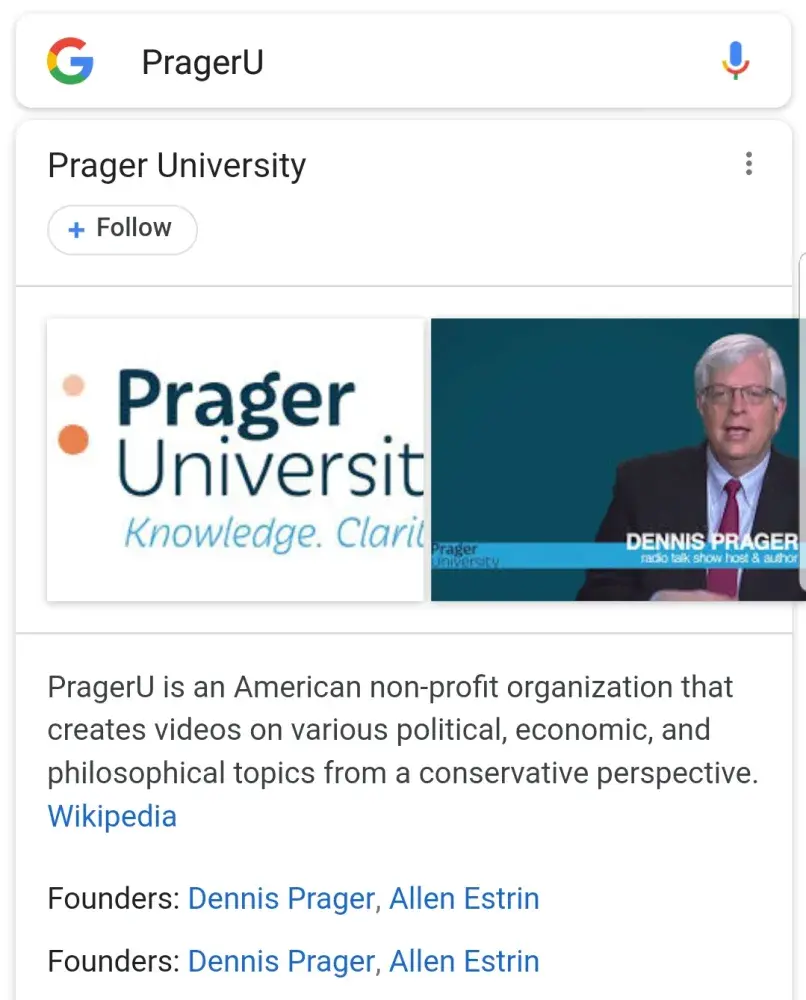This screenshot has width=806, height=1000.
Task: Open the Prager University overflow menu
Action: coord(749,164)
